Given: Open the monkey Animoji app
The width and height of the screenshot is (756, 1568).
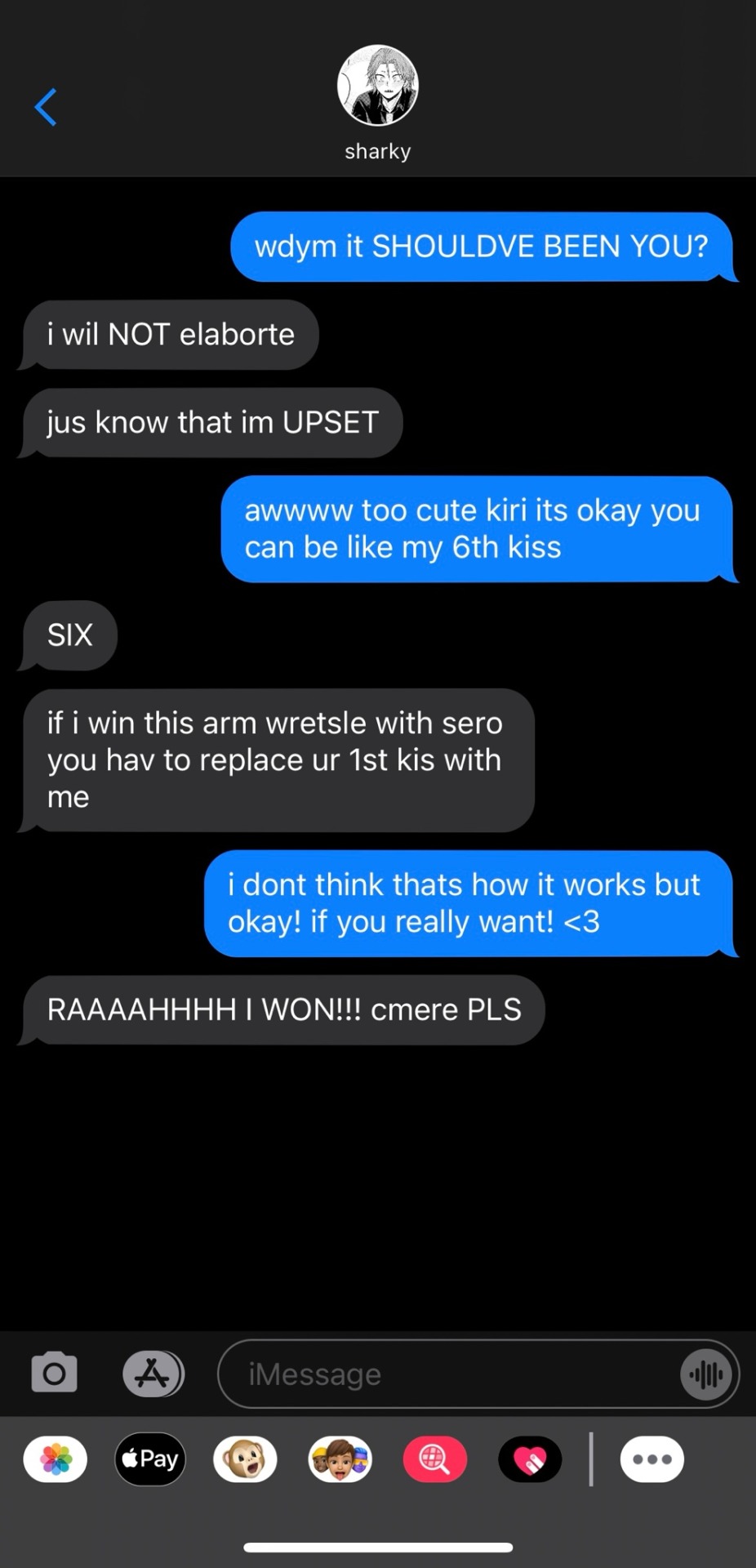Looking at the screenshot, I should [x=245, y=1459].
